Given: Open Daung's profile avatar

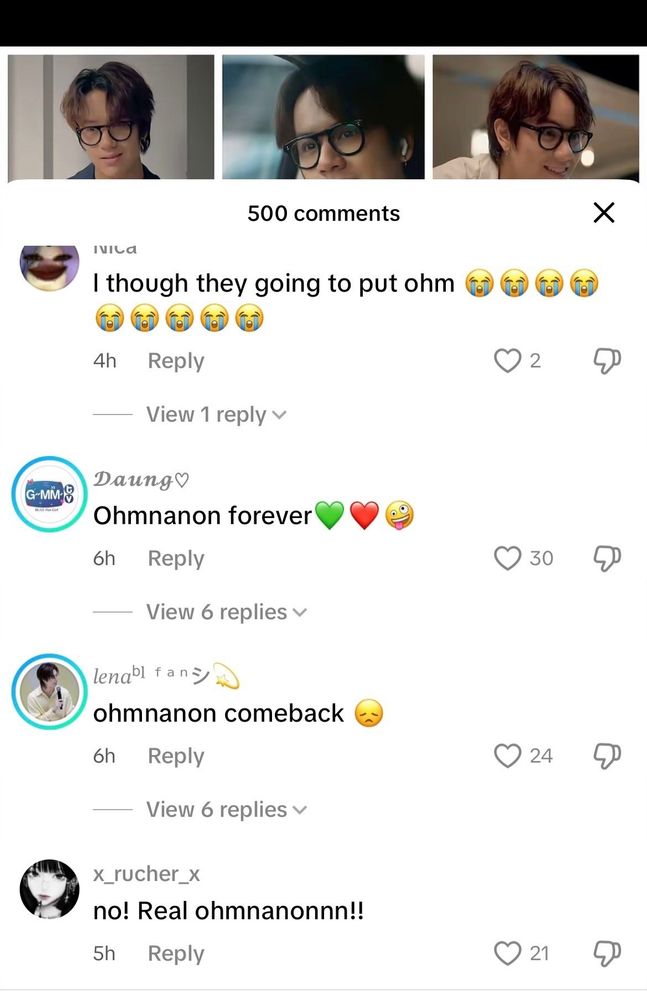Looking at the screenshot, I should click(x=49, y=494).
